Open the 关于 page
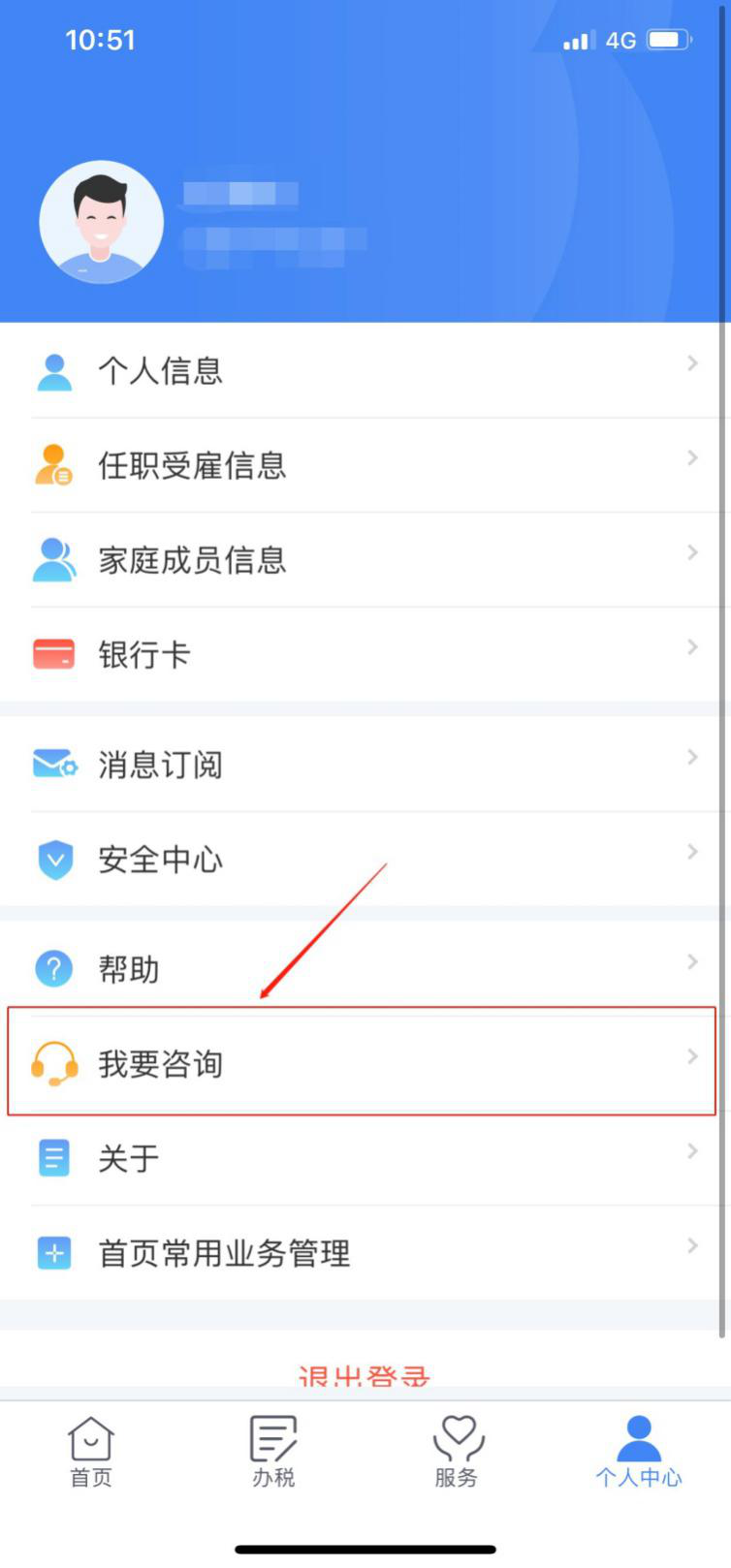The width and height of the screenshot is (731, 1568). tap(365, 1158)
